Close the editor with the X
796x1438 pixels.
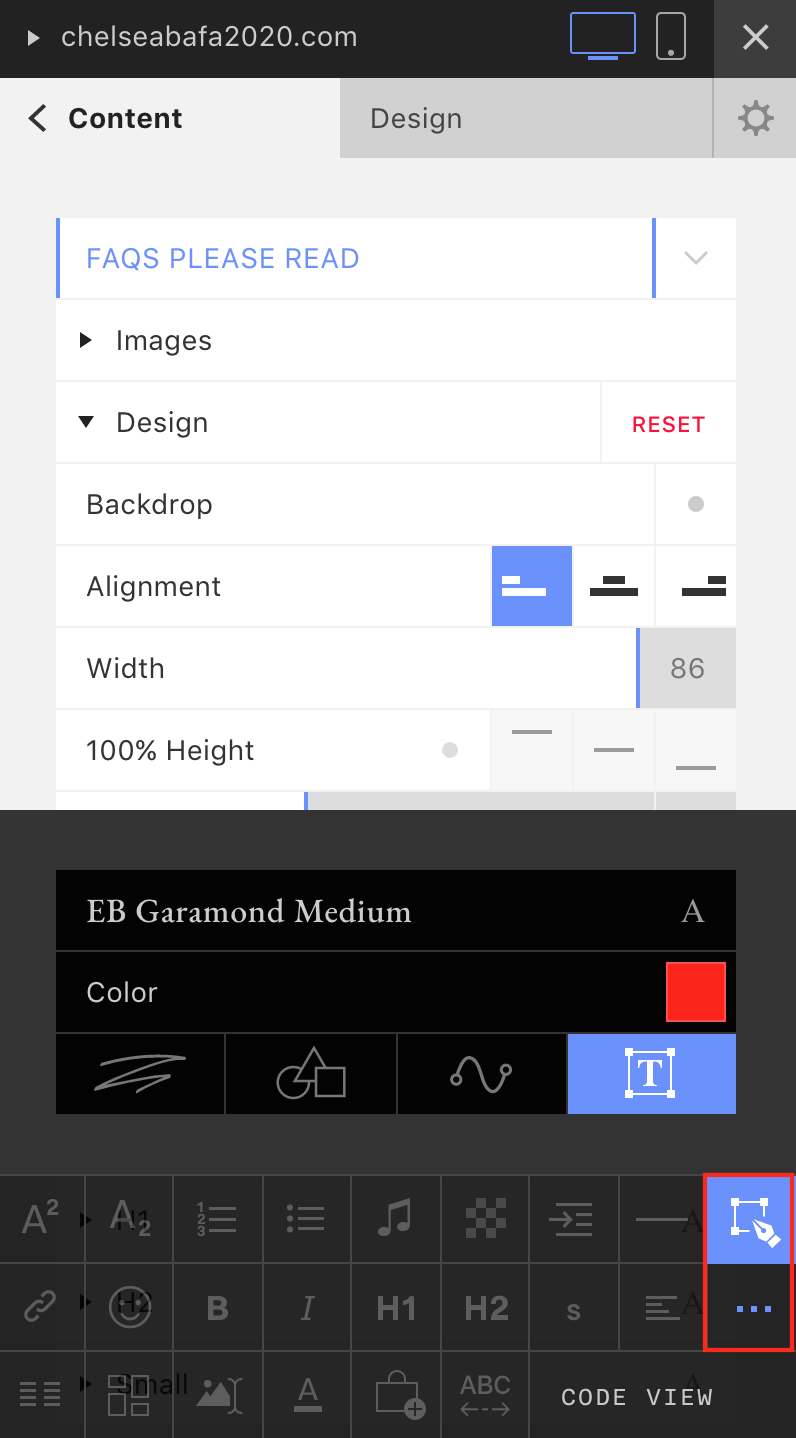click(x=755, y=38)
